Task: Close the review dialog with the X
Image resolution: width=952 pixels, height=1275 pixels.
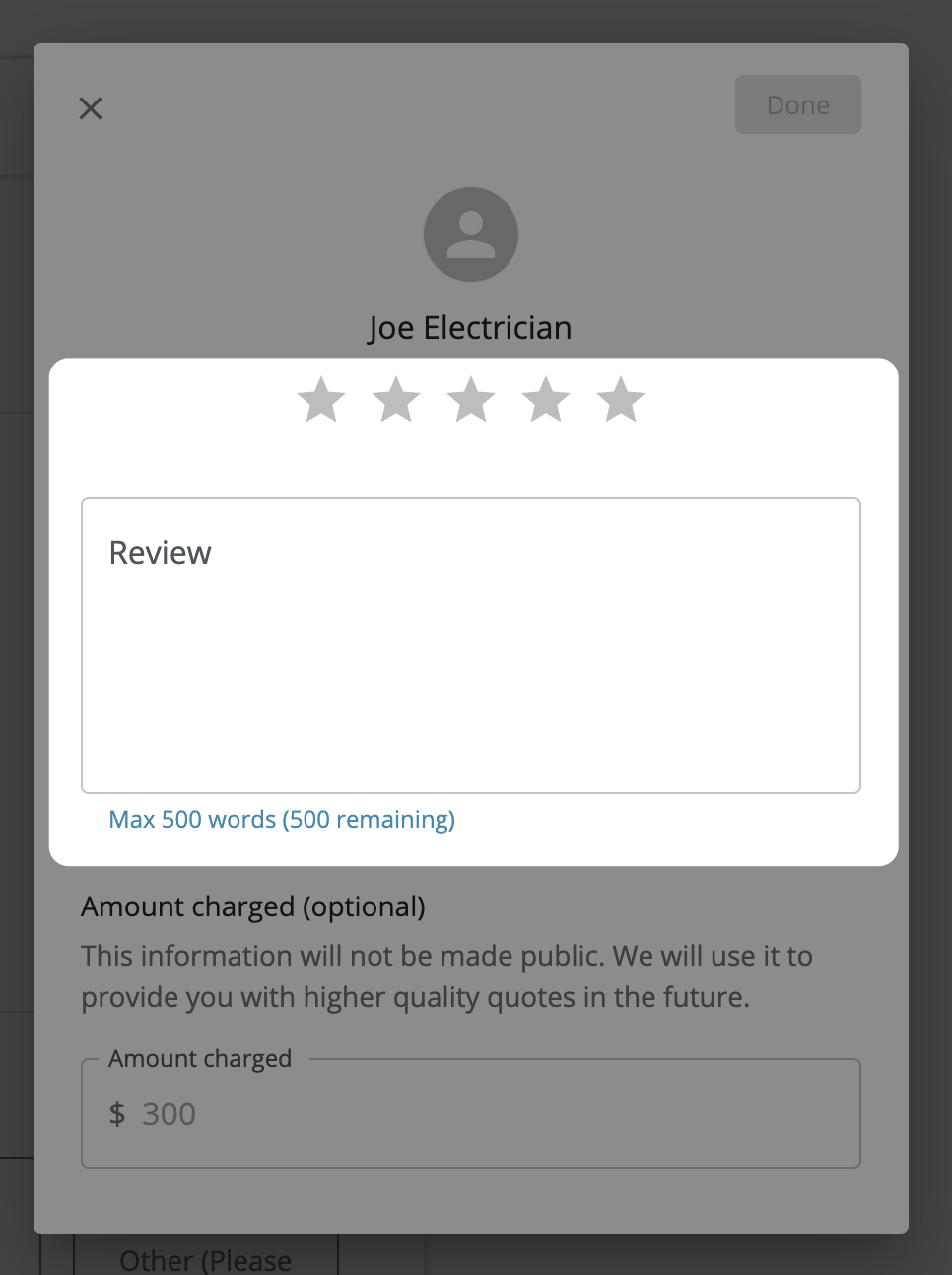Action: 91,108
